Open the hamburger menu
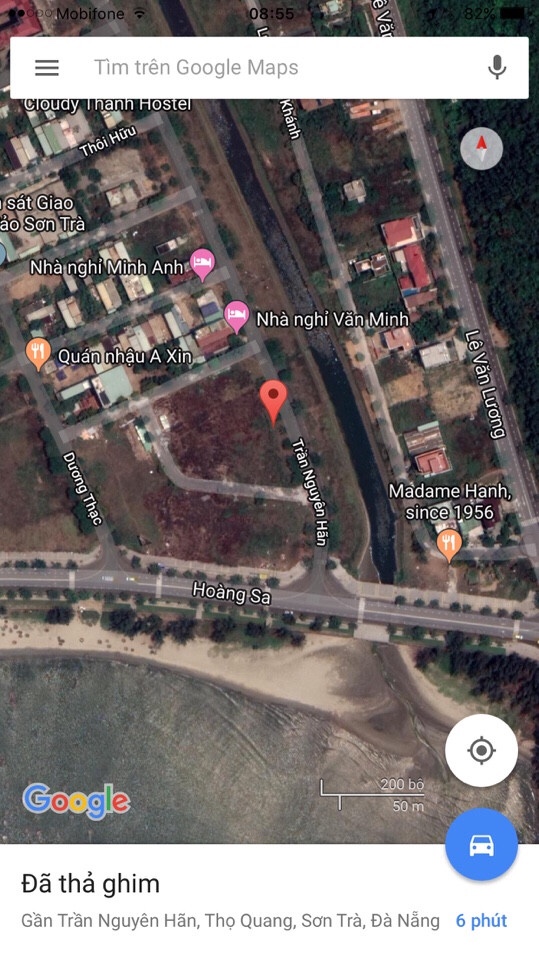Viewport: 539px width, 959px height. tap(46, 67)
